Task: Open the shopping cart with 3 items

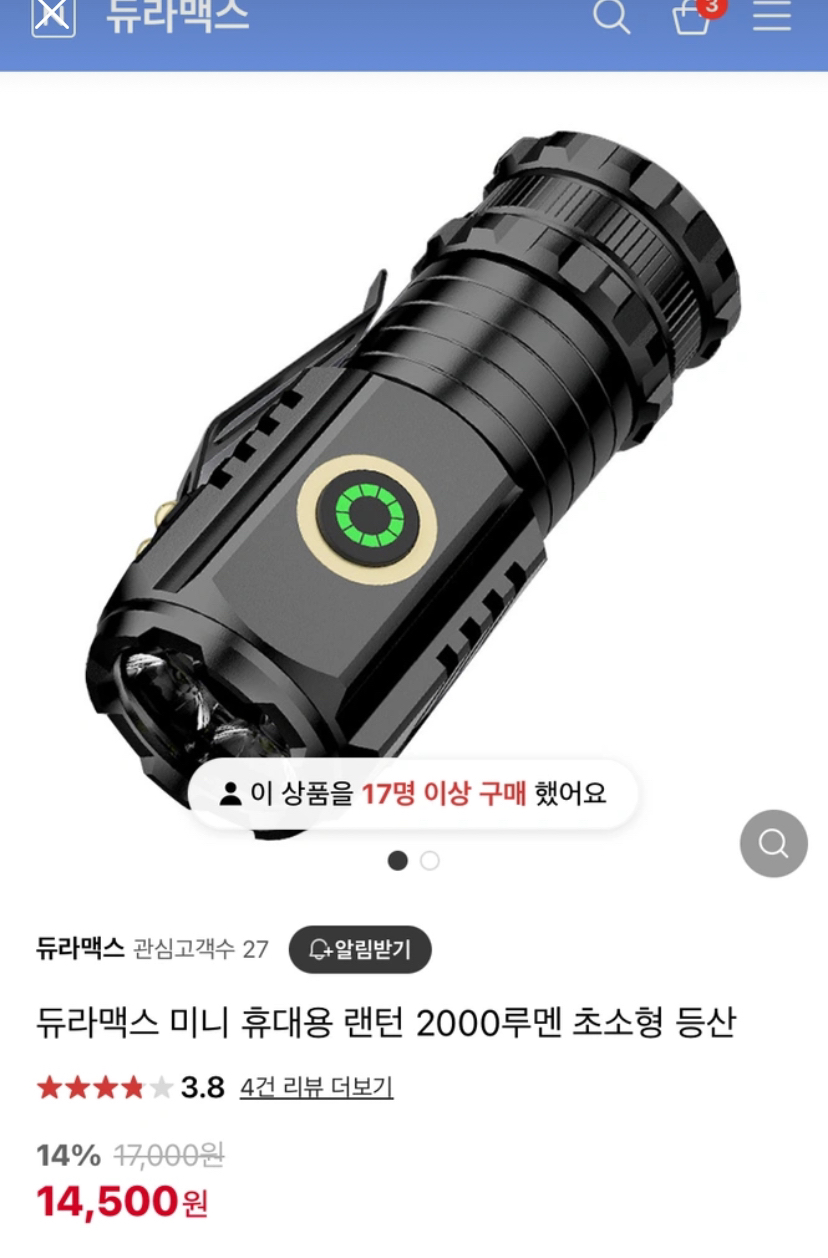Action: pyautogui.click(x=692, y=17)
